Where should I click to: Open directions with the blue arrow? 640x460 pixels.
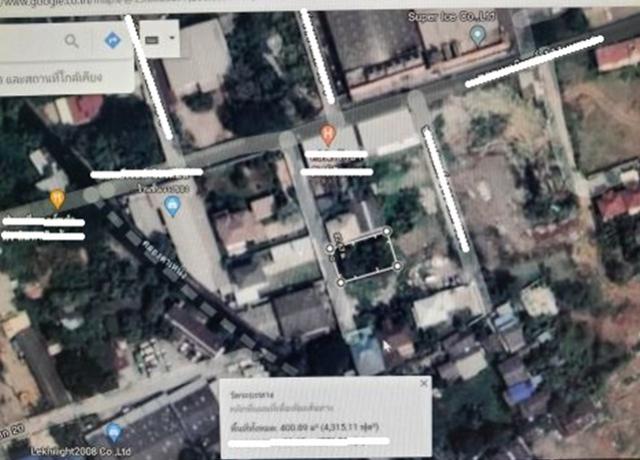111,41
